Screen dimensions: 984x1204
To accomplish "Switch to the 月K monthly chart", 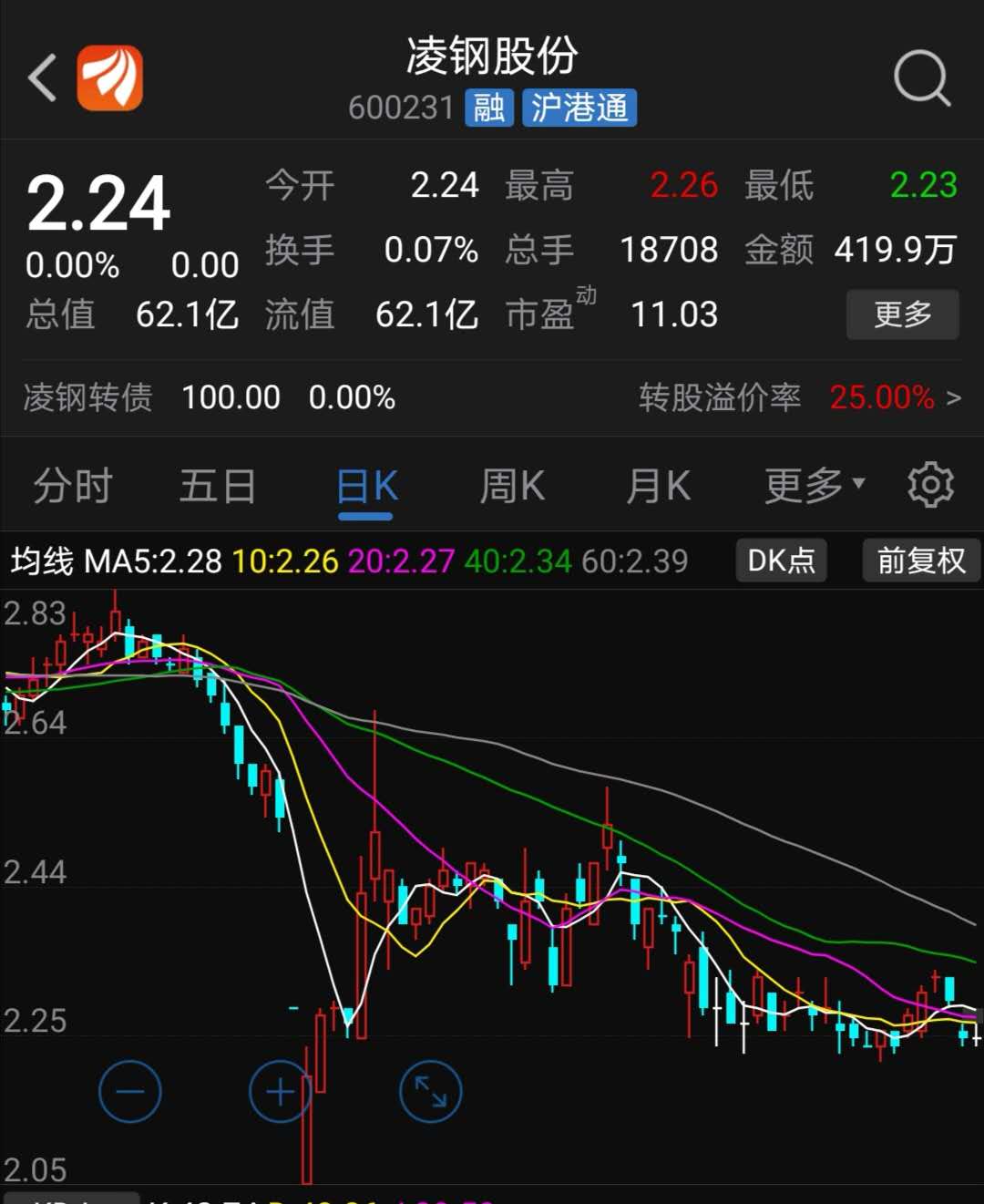I will coord(658,484).
